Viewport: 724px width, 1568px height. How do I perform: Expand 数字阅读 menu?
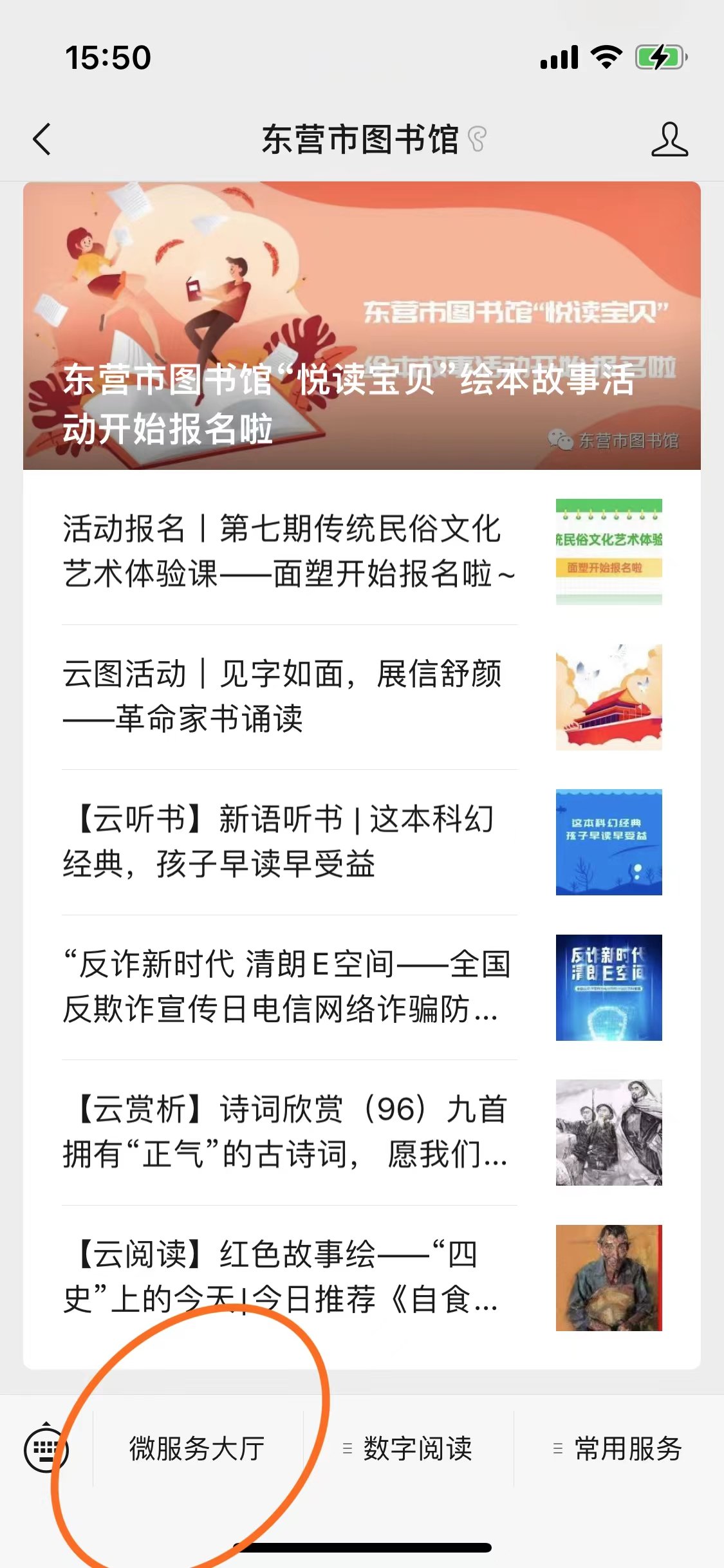[409, 1450]
